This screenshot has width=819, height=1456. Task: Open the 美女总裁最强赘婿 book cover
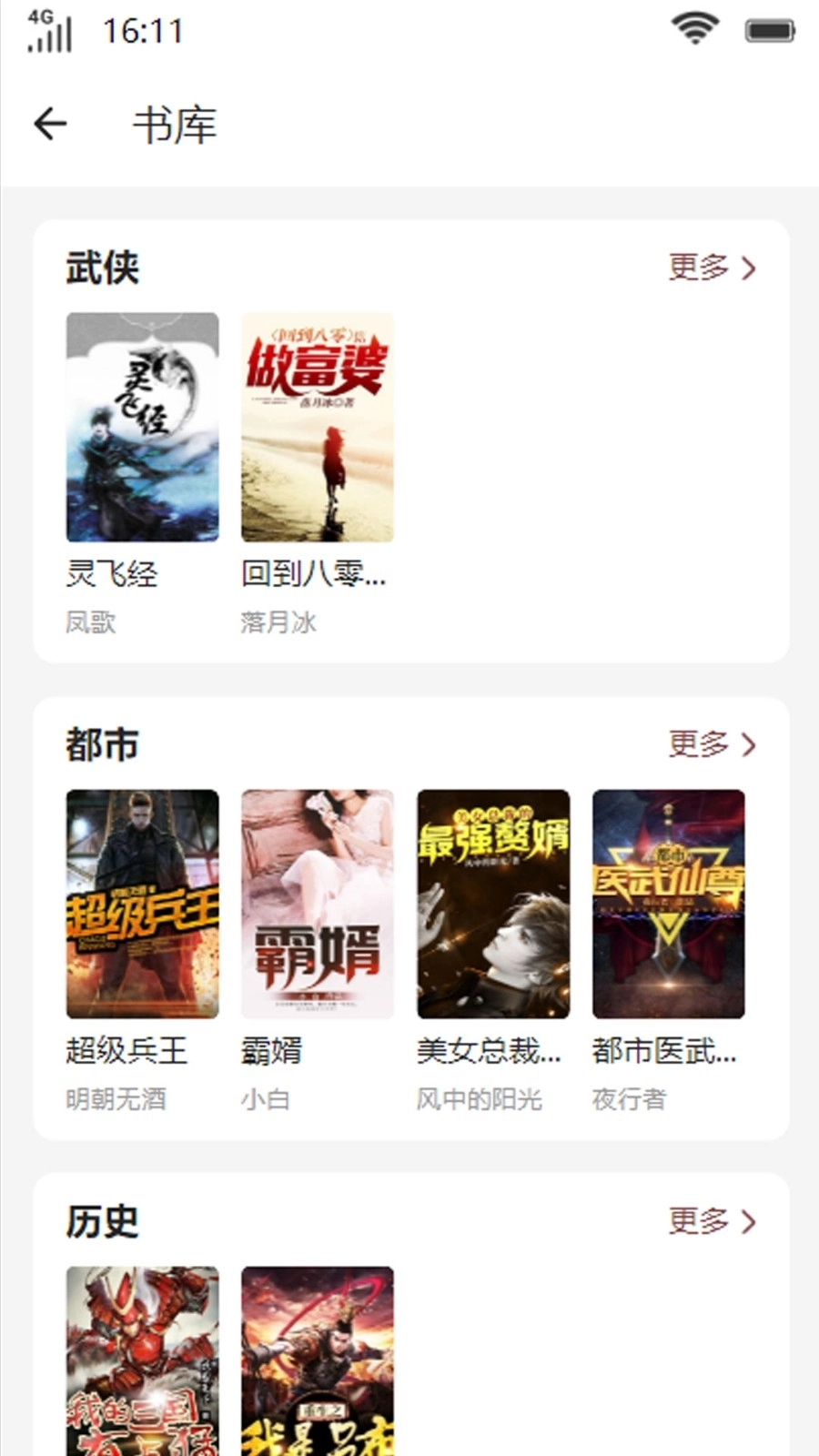click(x=492, y=905)
